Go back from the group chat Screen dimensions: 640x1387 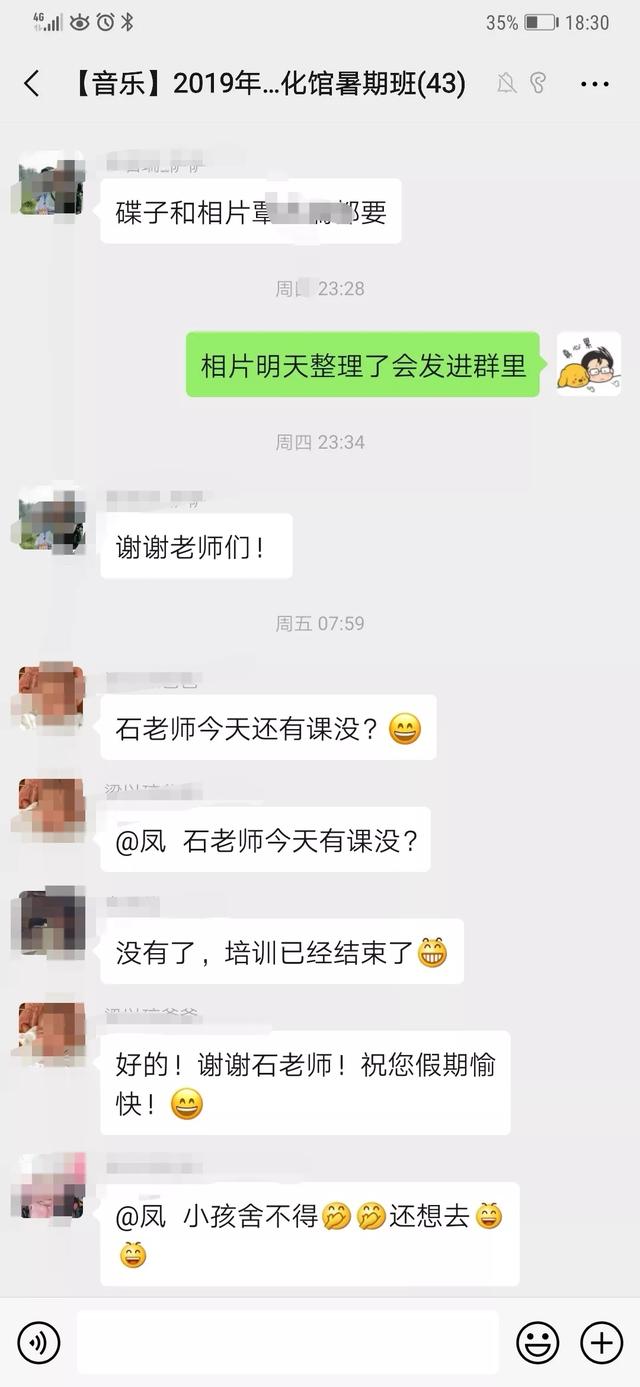tap(32, 84)
